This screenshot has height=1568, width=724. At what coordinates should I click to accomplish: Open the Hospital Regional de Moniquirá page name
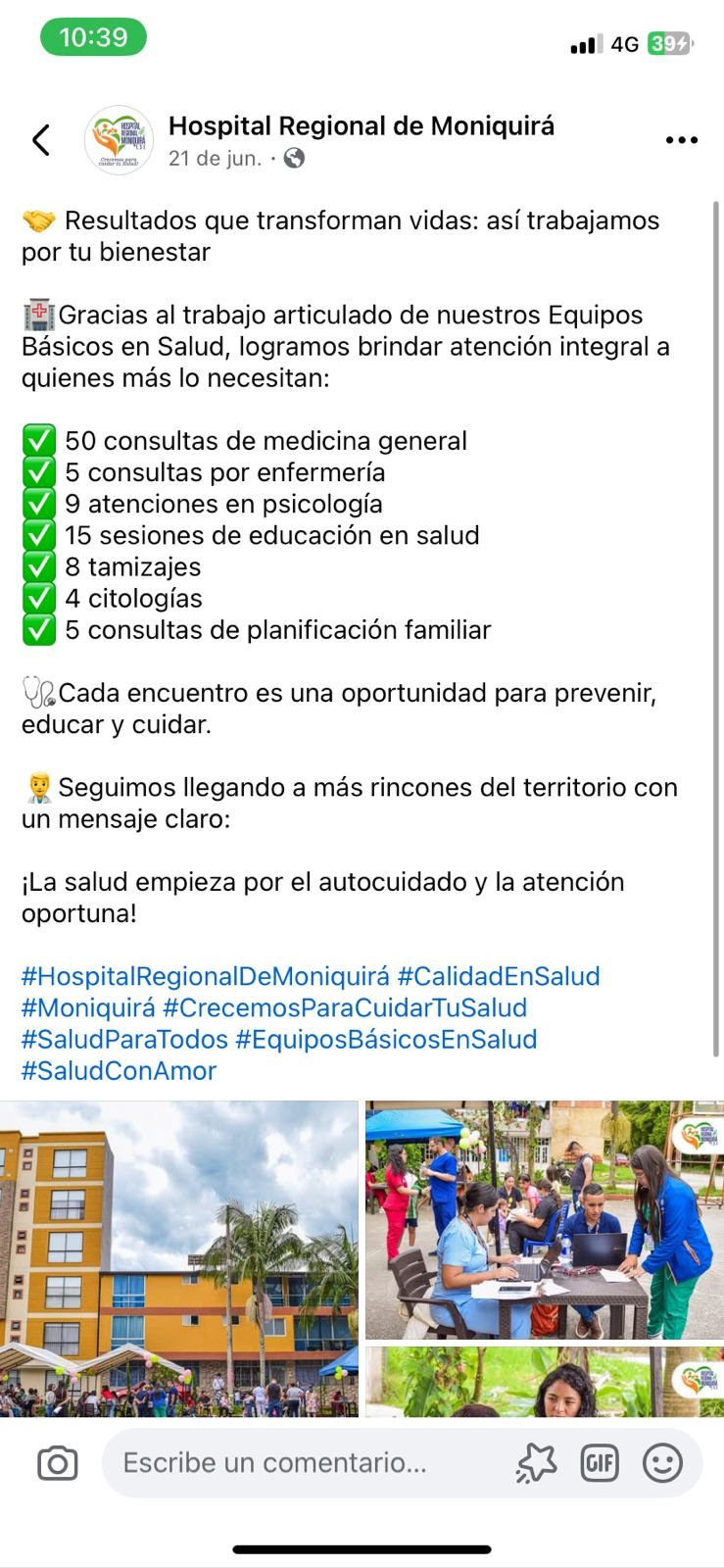point(361,126)
